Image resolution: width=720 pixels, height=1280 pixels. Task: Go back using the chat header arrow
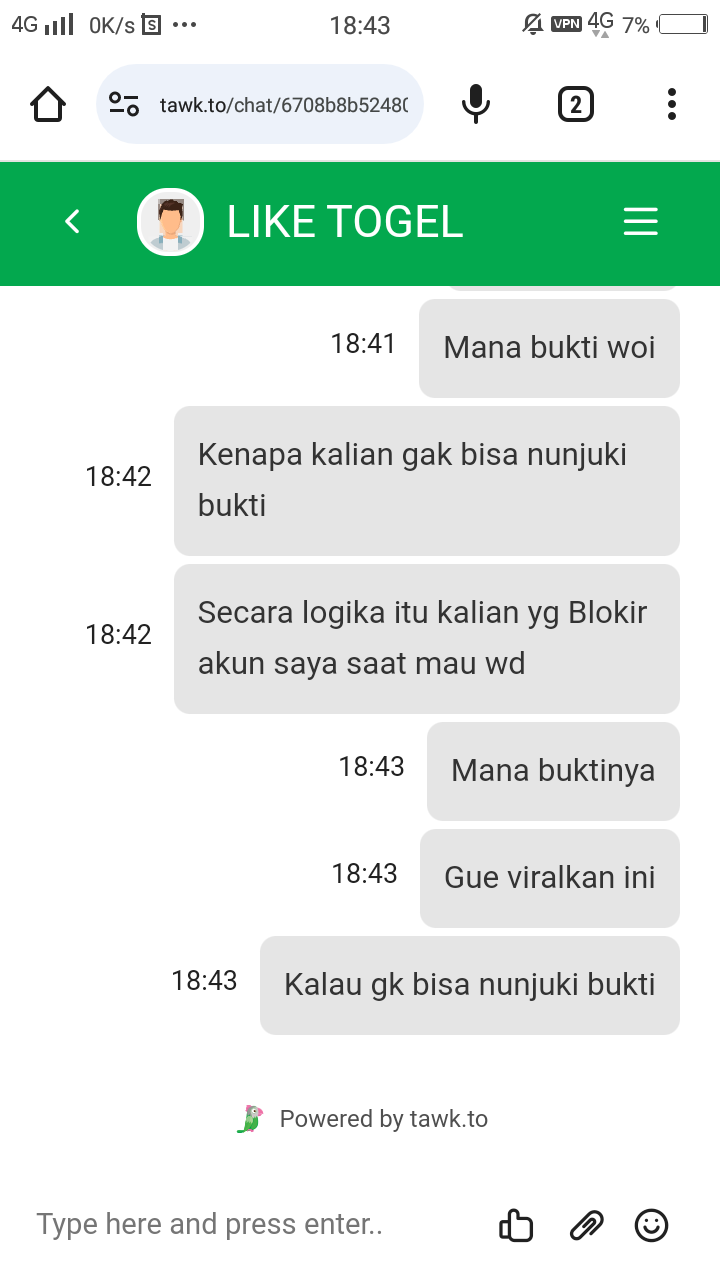coord(72,221)
